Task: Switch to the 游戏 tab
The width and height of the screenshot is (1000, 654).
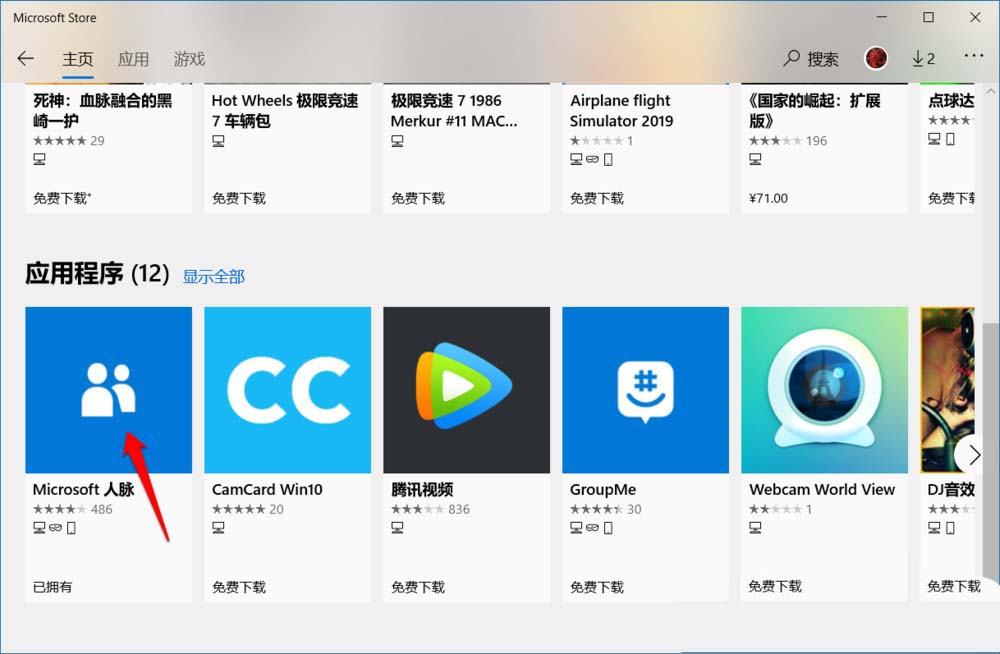Action: 189,59
